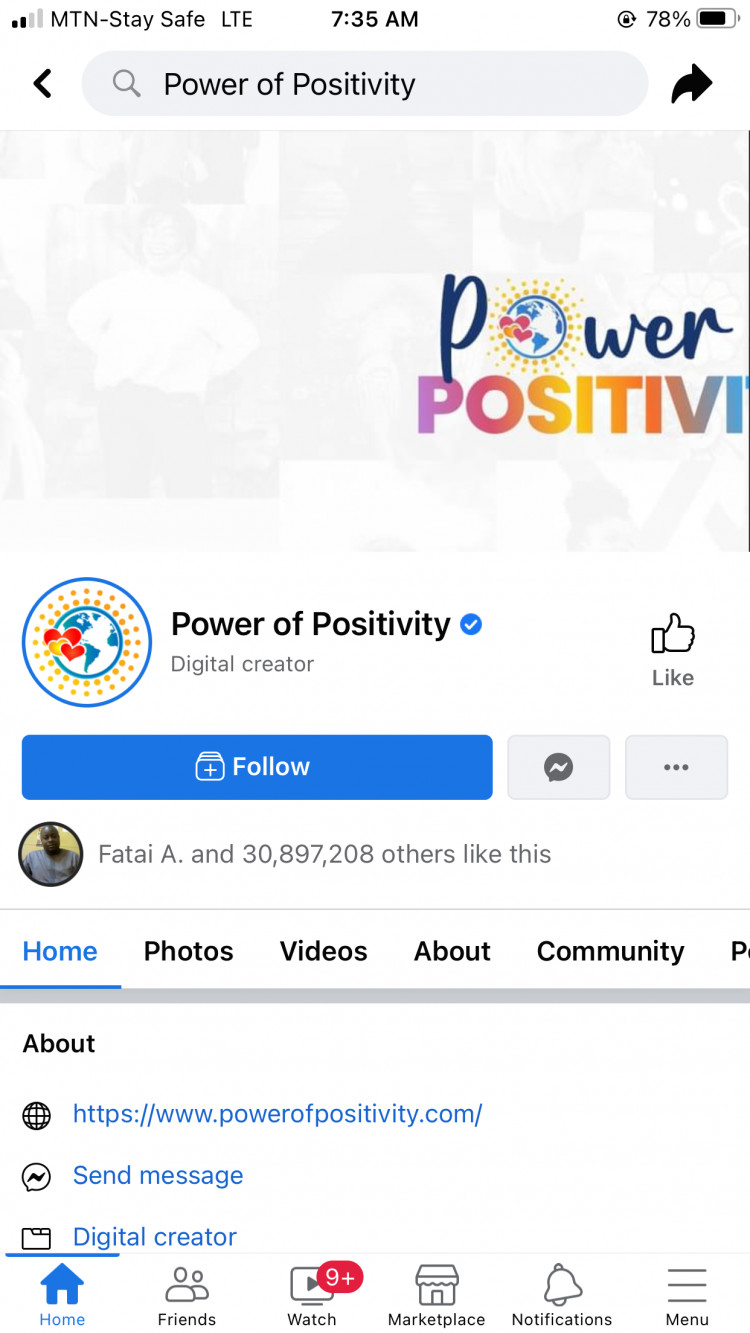Open the three-dot more options button
750x1333 pixels.
(676, 767)
